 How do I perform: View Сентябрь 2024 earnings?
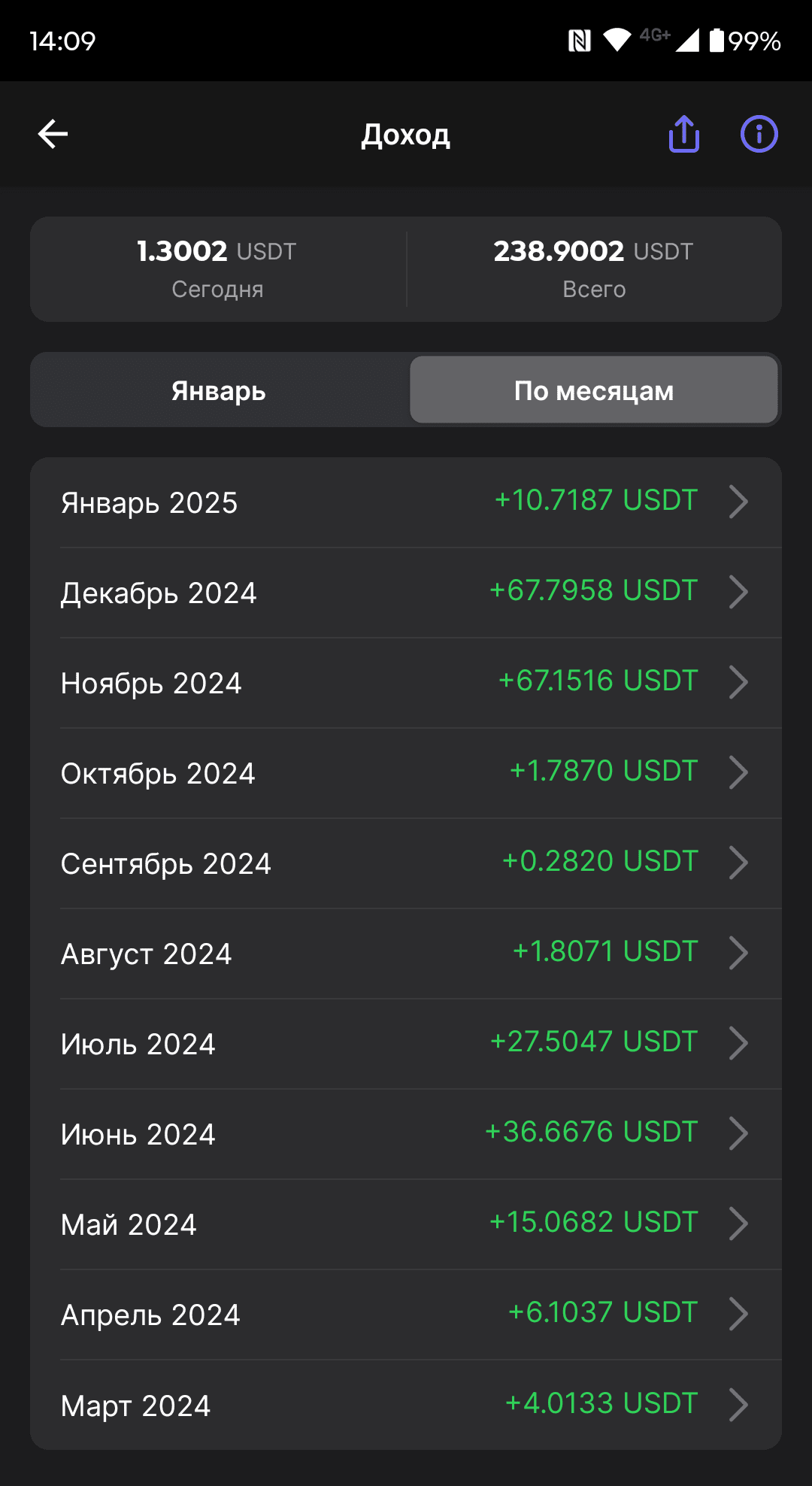coord(406,863)
